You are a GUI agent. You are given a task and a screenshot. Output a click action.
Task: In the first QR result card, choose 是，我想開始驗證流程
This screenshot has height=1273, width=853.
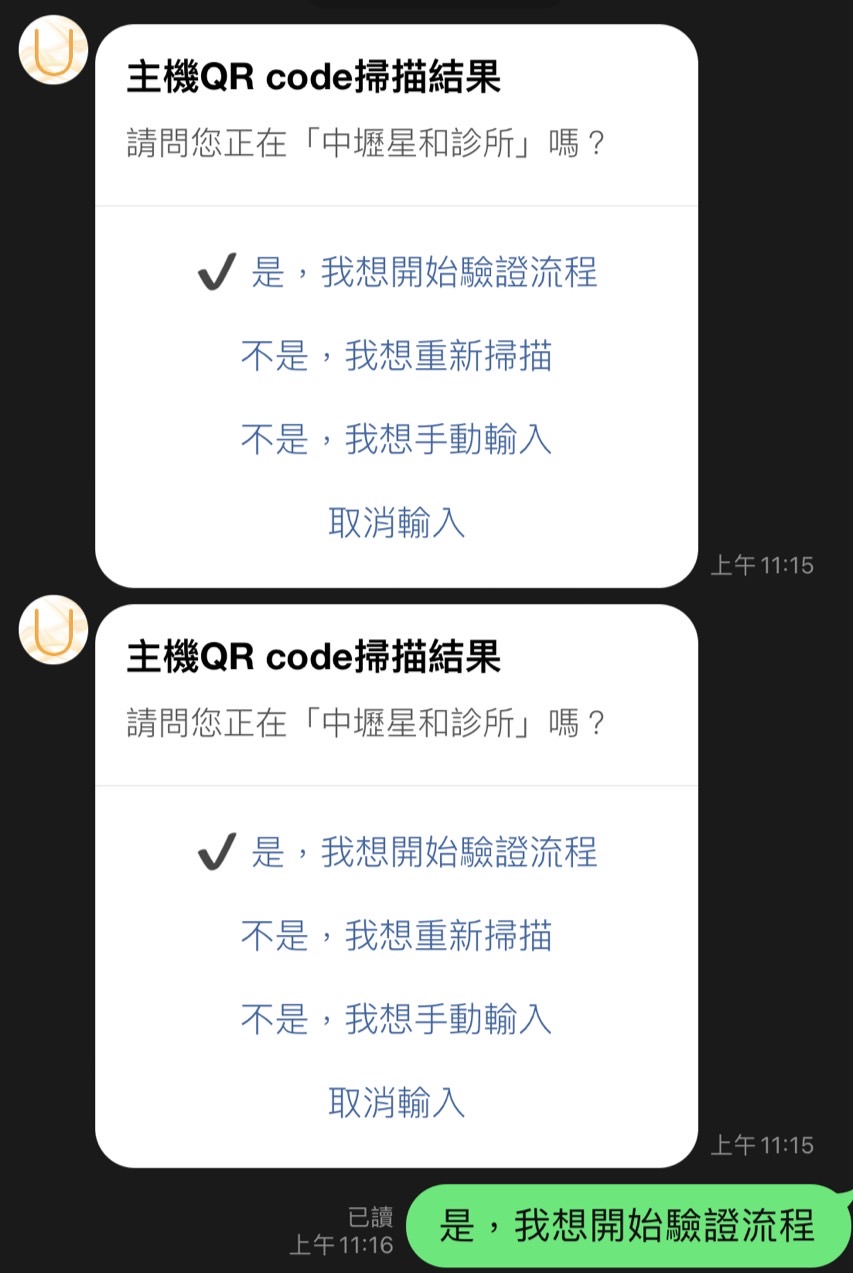pyautogui.click(x=397, y=272)
